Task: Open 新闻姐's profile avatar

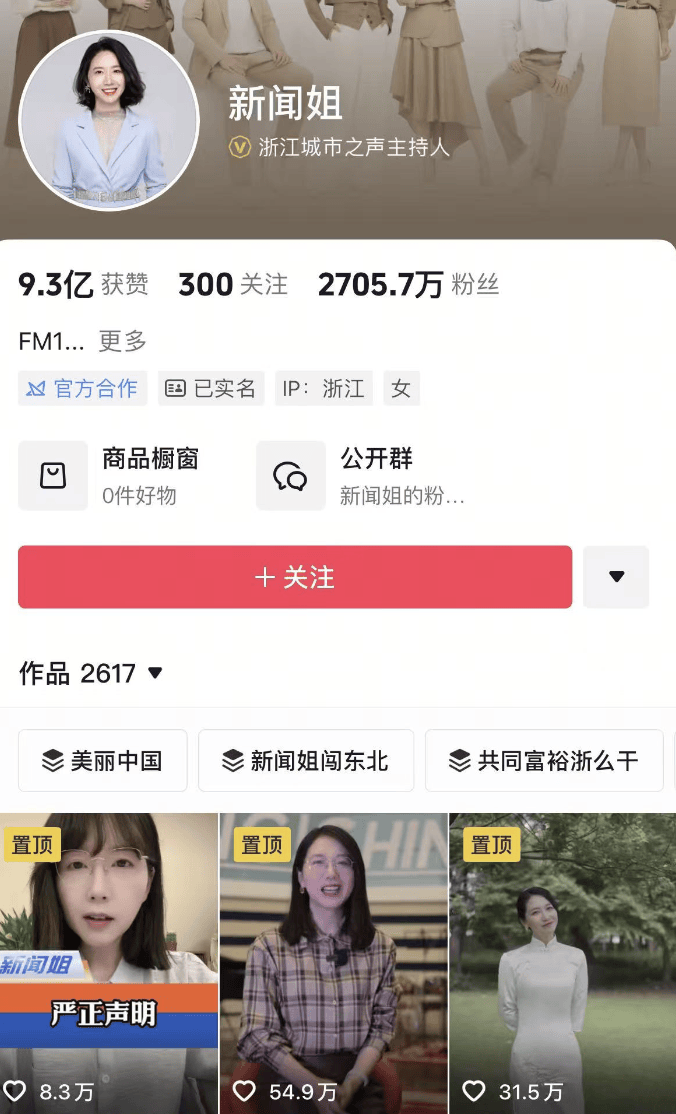Action: click(109, 120)
